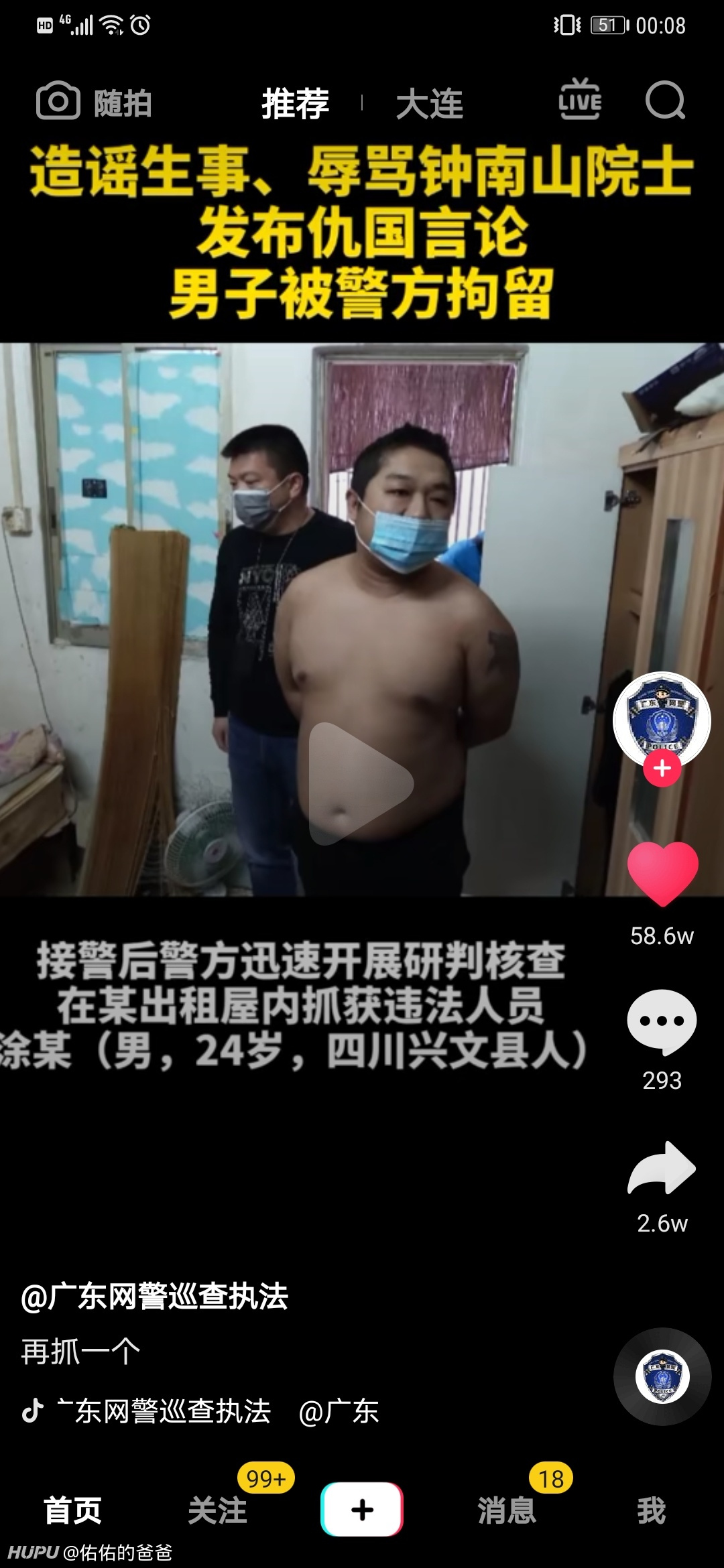Open the 消息 tab
Image resolution: width=724 pixels, height=1568 pixels.
coord(507,1511)
